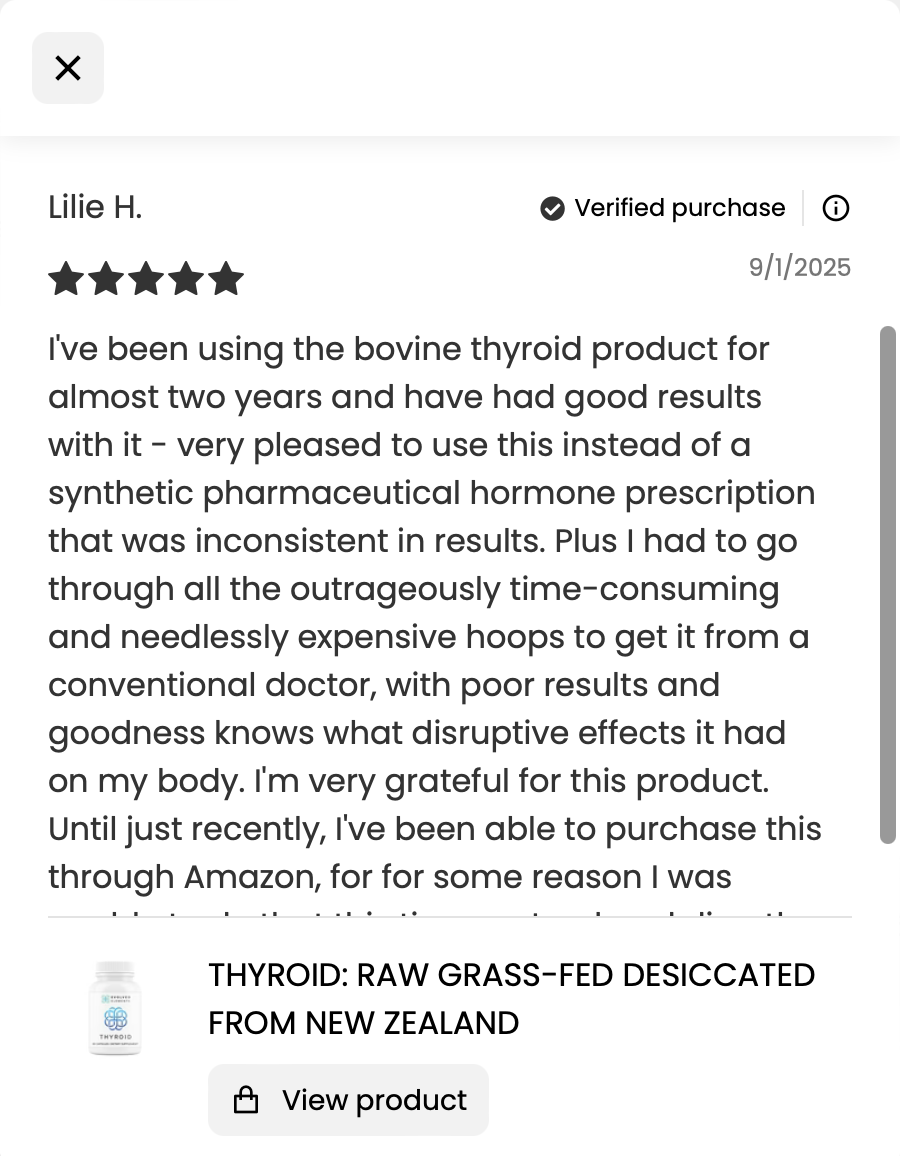
Task: Click the Verified purchase checkmark icon
Action: [551, 208]
